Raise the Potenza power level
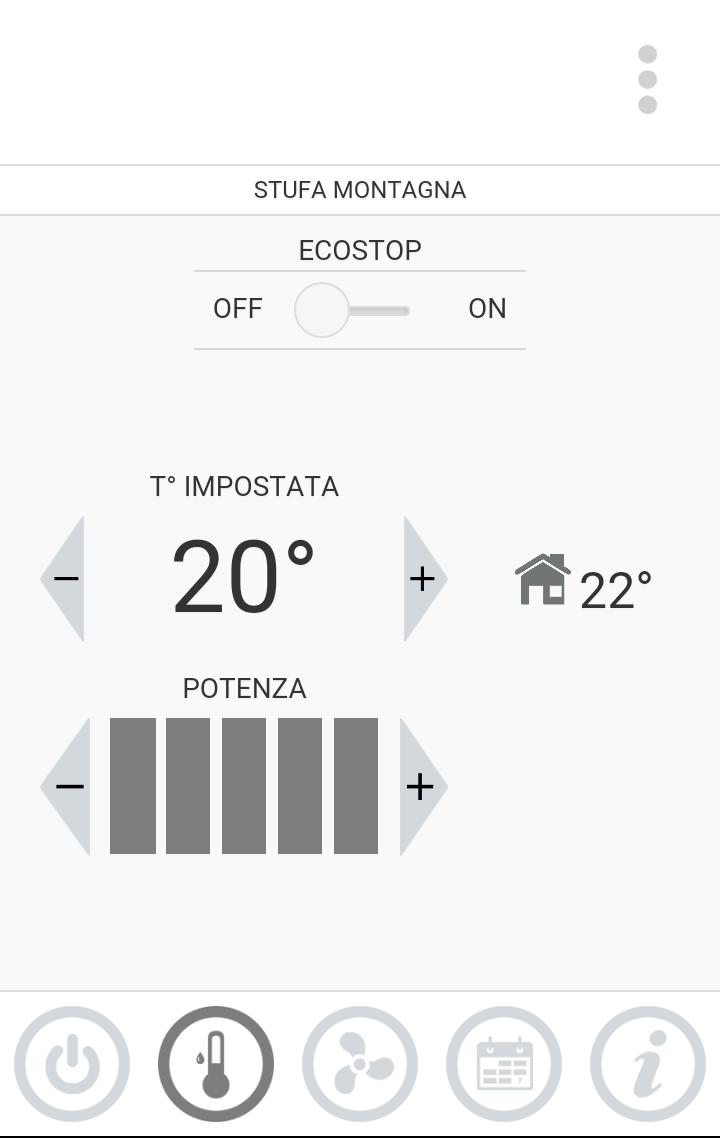 [421, 786]
